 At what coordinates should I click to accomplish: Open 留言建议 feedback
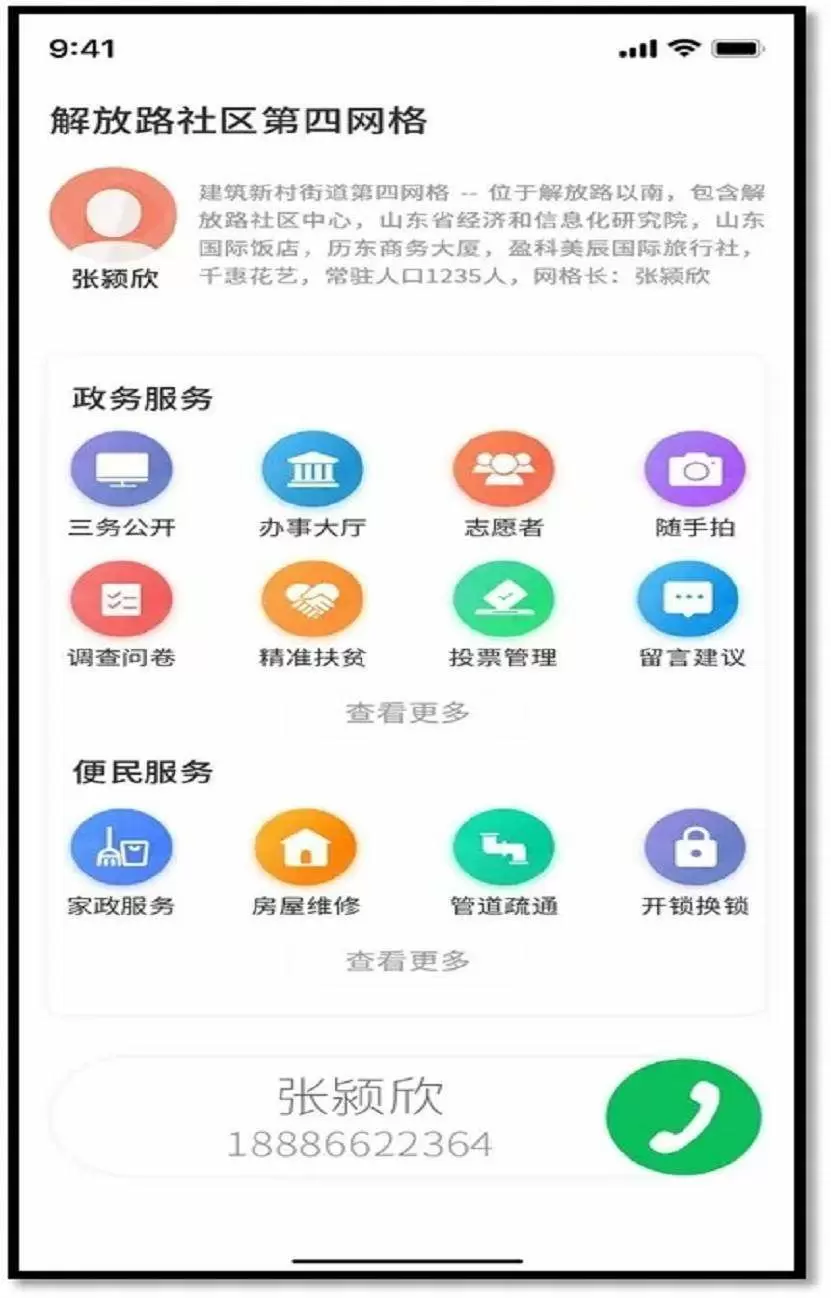click(x=692, y=599)
